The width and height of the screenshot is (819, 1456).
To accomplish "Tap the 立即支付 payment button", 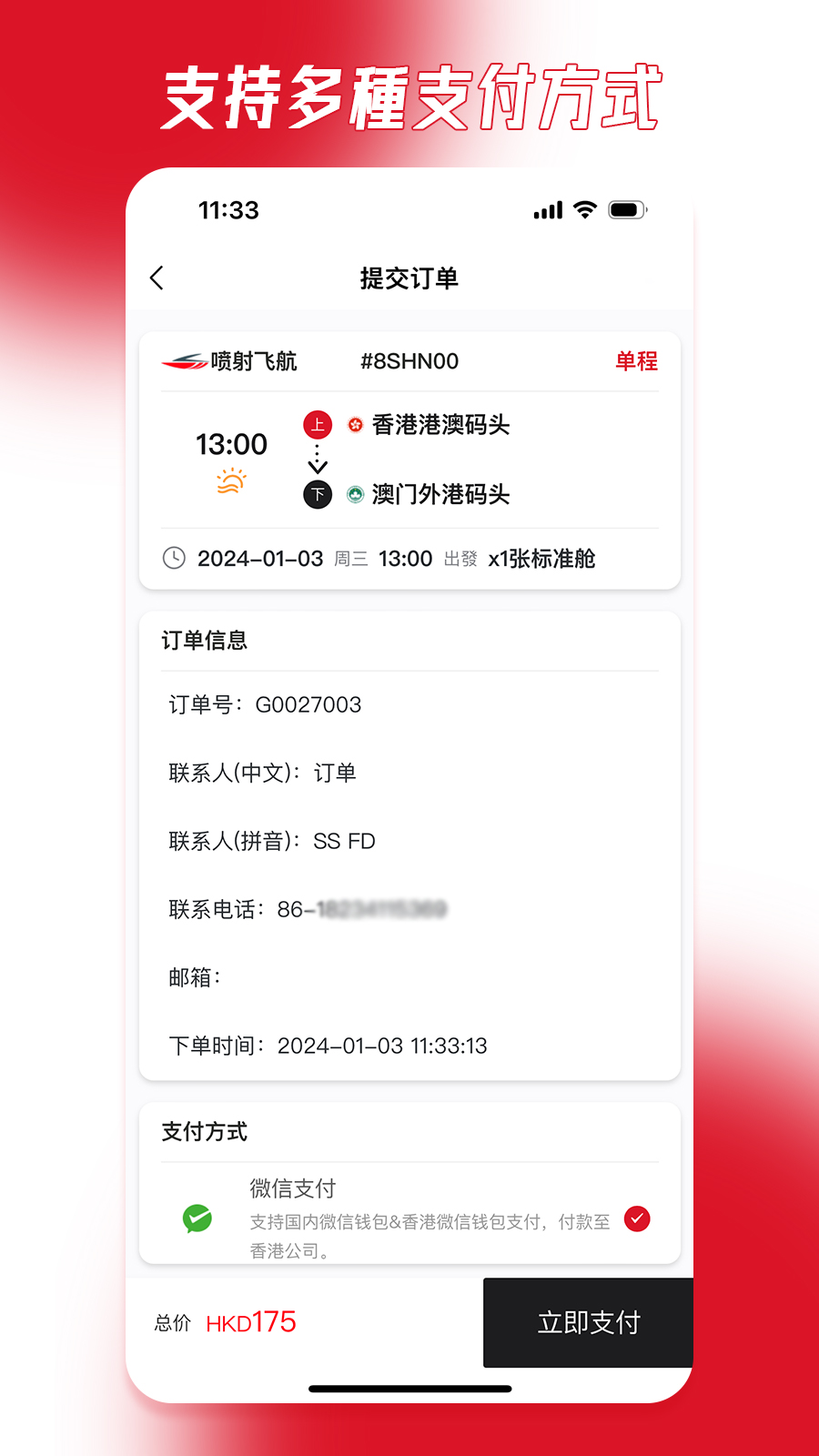I will (x=589, y=1323).
